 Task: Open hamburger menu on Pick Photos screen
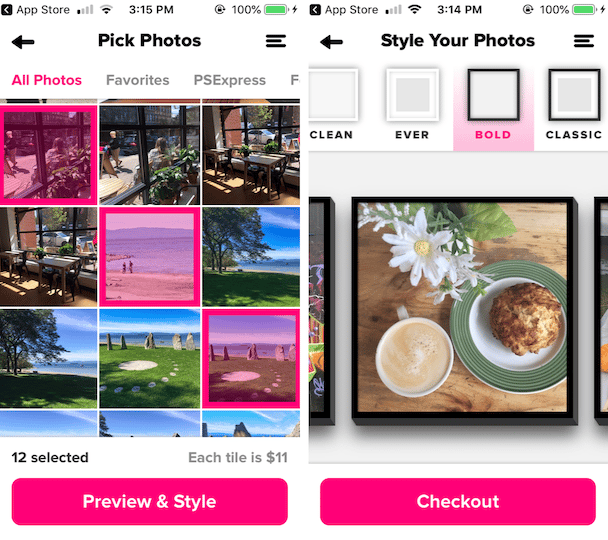tap(275, 41)
